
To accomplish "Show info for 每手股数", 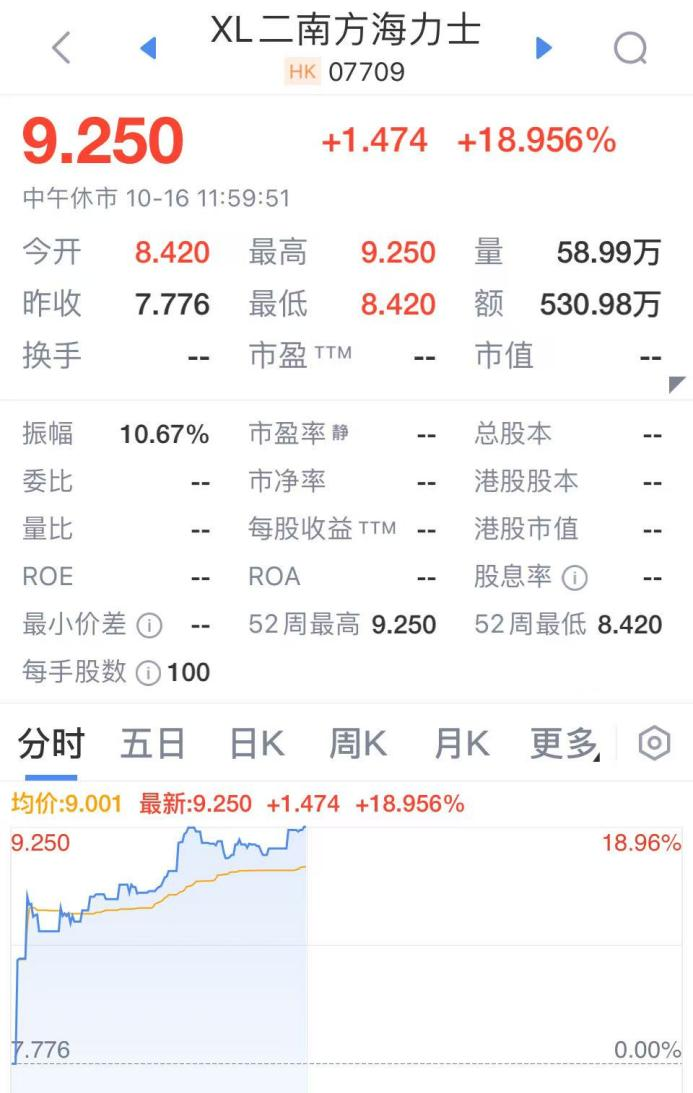I will [148, 673].
